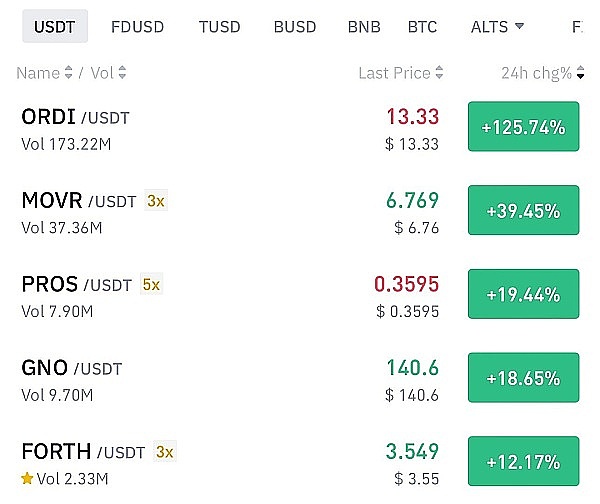This screenshot has height=504, width=600.
Task: Open the BNB market tab
Action: tap(365, 26)
